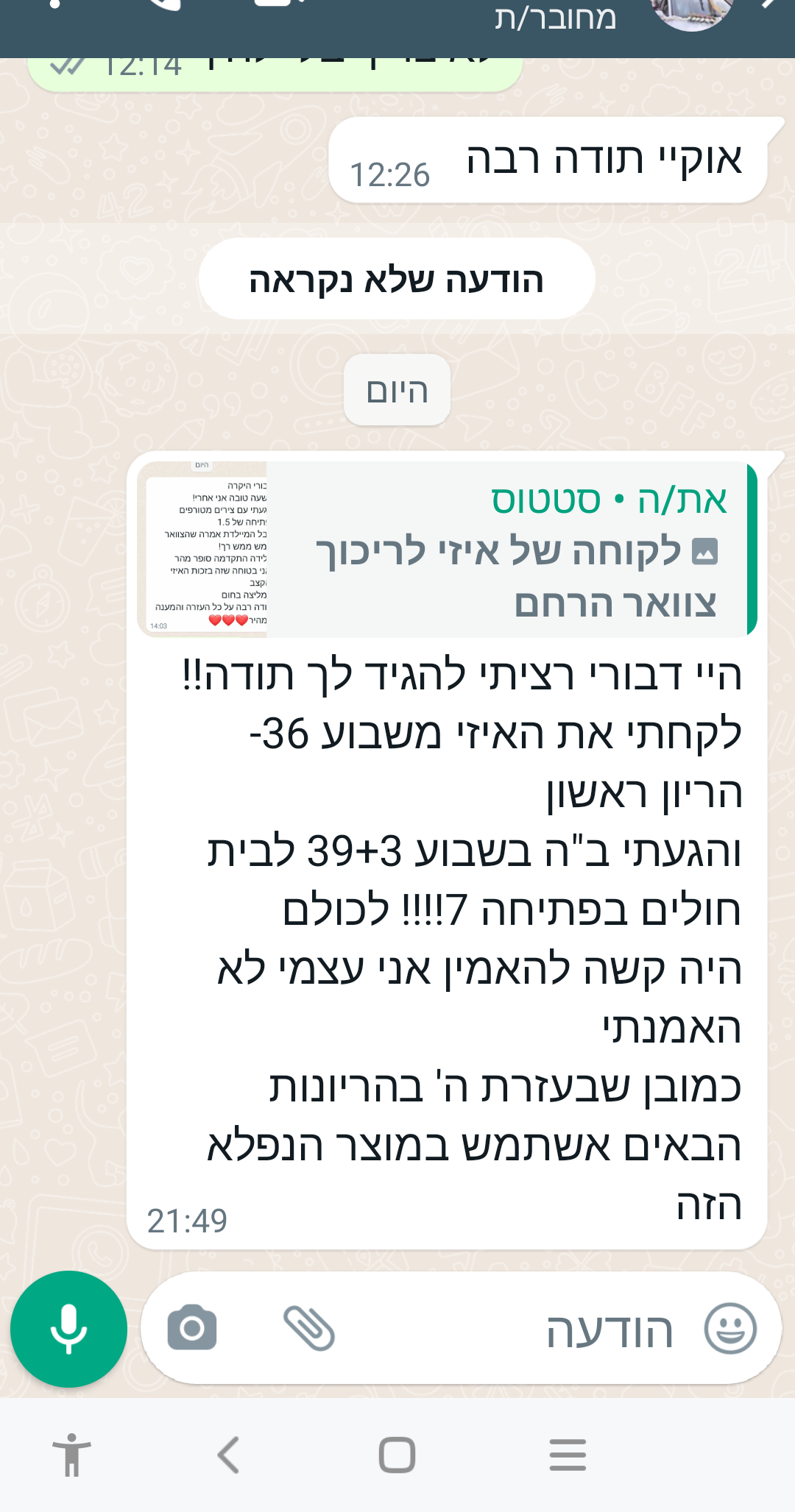Open the recent apps menu
The height and width of the screenshot is (1512, 795).
(568, 1455)
